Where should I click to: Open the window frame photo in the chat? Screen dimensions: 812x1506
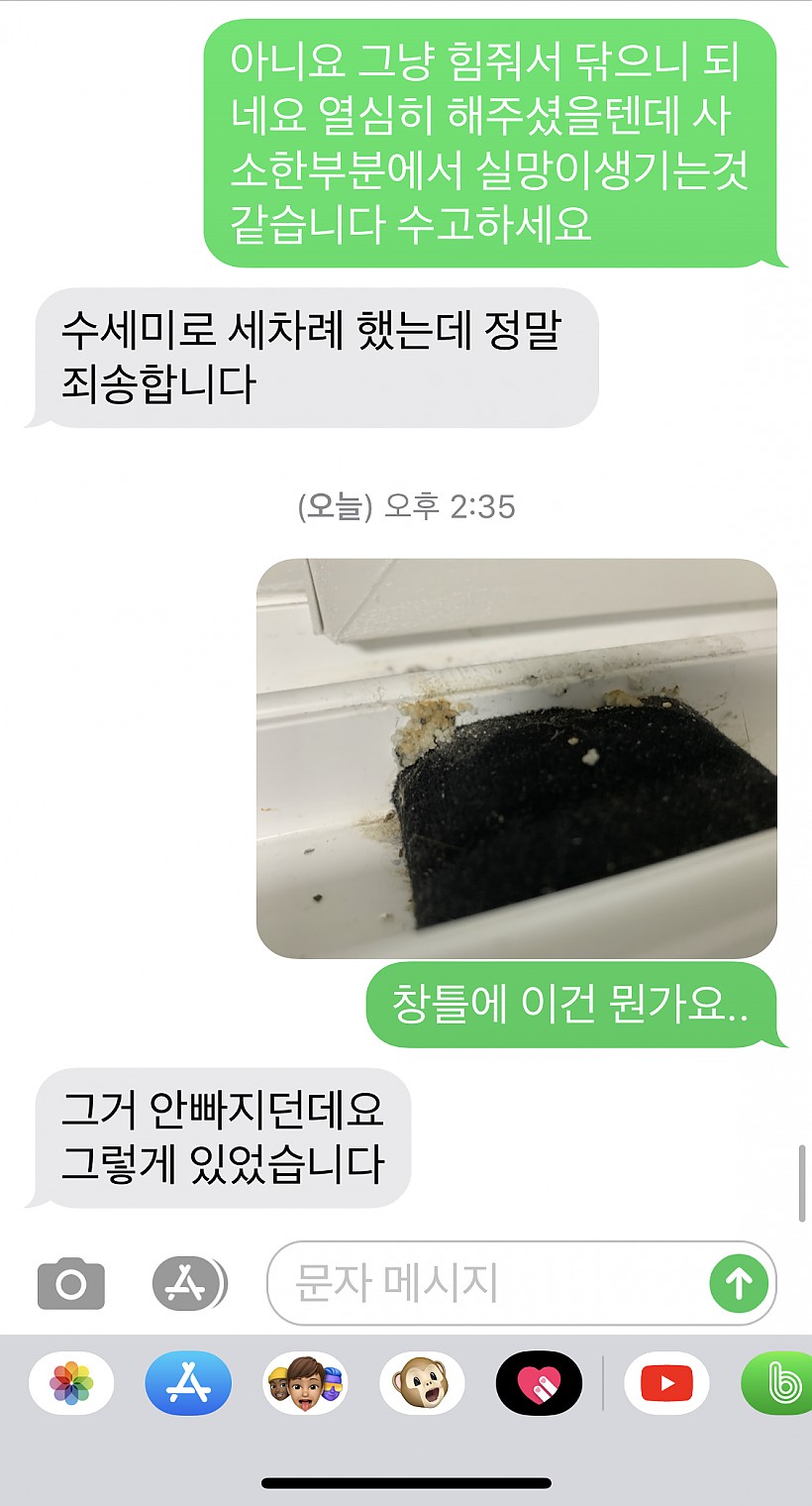click(x=516, y=758)
